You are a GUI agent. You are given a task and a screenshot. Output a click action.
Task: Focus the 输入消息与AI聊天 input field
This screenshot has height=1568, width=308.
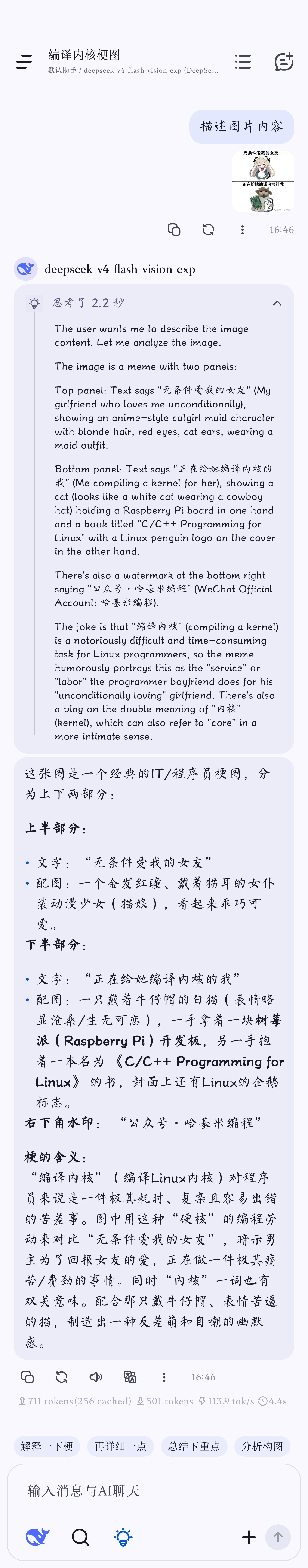(x=154, y=1490)
